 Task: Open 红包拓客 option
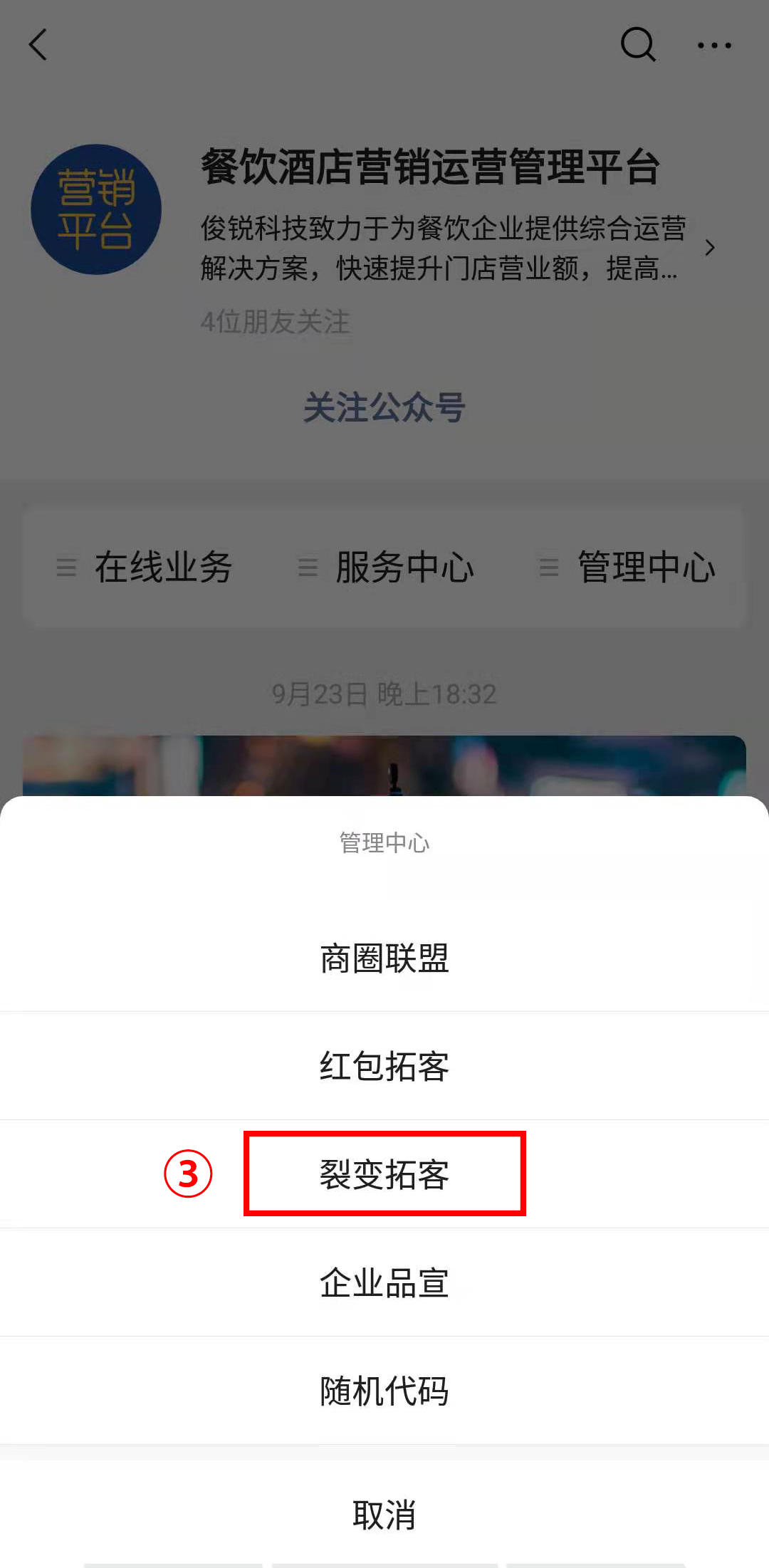tap(384, 1066)
